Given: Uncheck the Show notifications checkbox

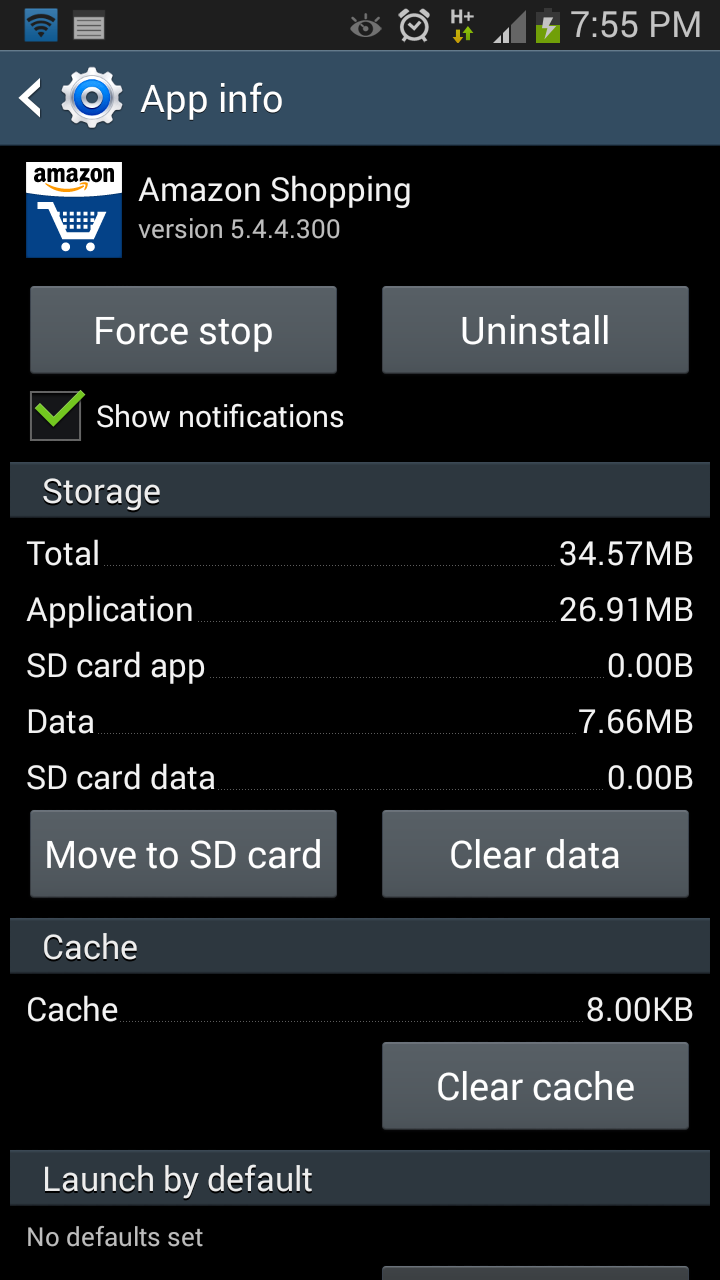Looking at the screenshot, I should click(57, 416).
